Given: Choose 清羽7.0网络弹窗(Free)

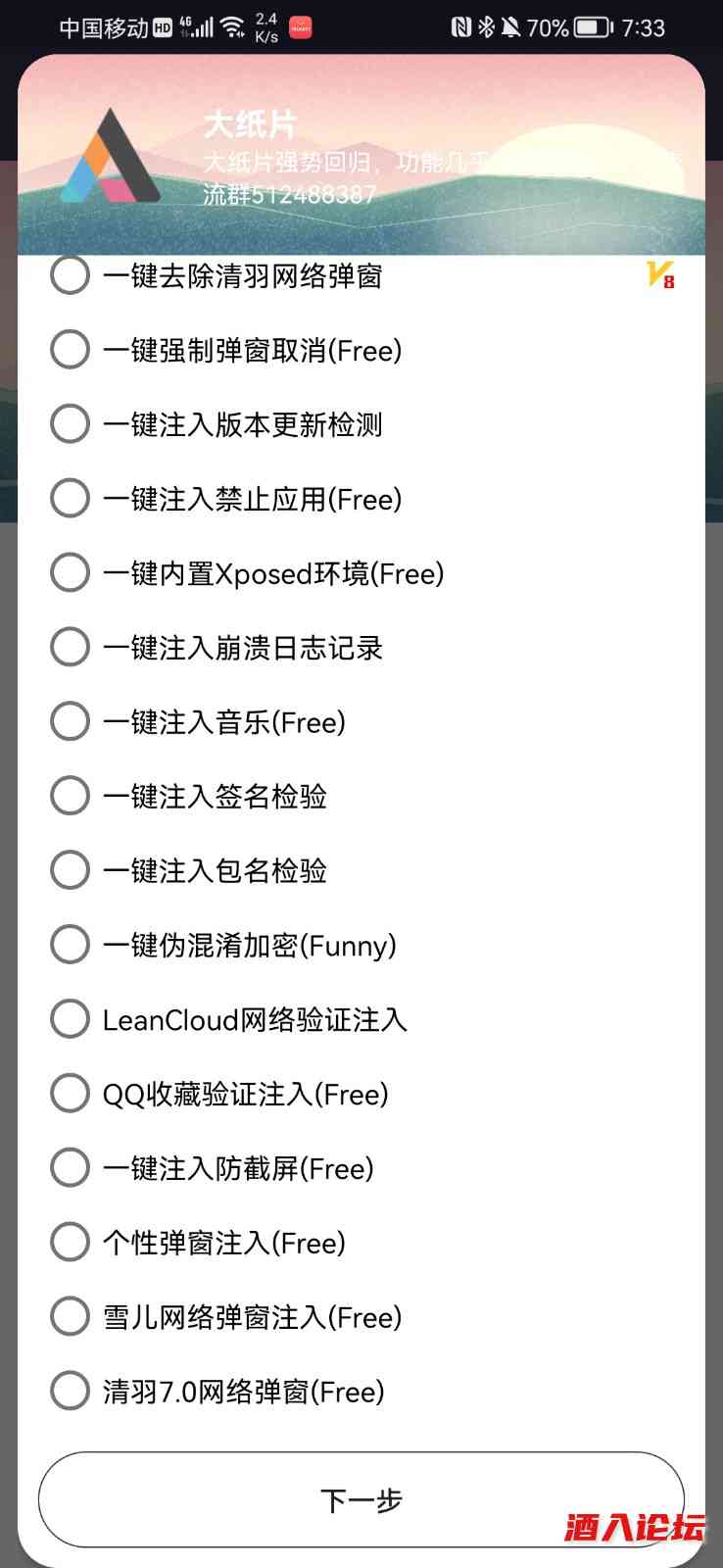Looking at the screenshot, I should pos(70,1392).
